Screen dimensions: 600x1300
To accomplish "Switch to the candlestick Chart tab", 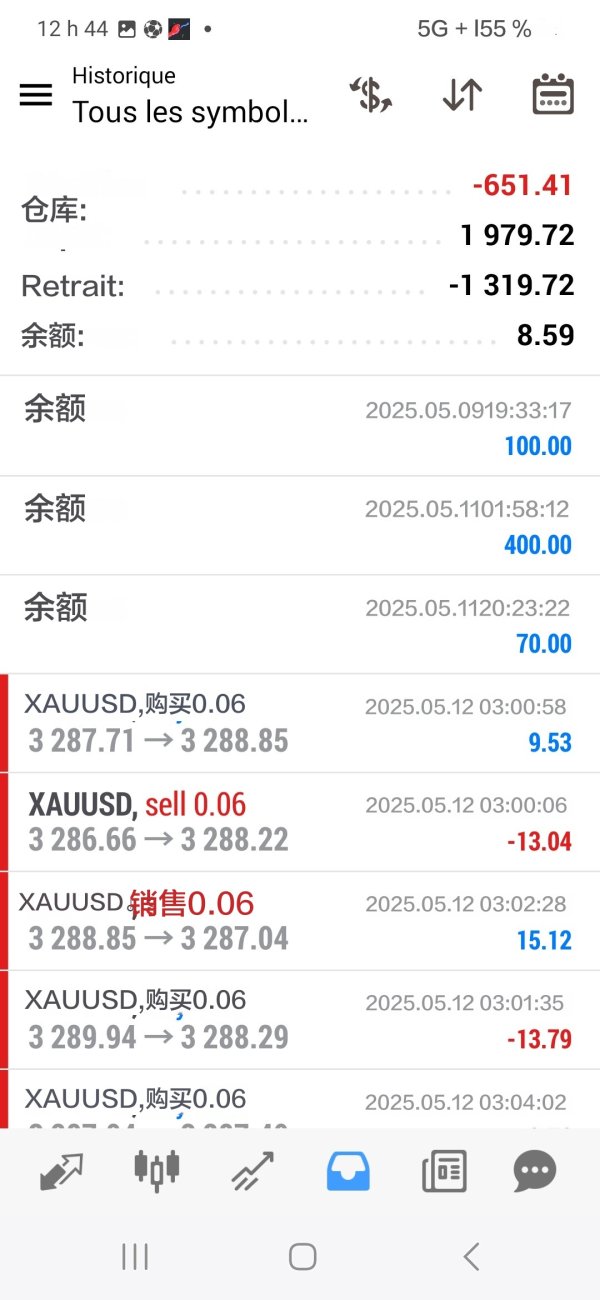I will (x=157, y=1168).
